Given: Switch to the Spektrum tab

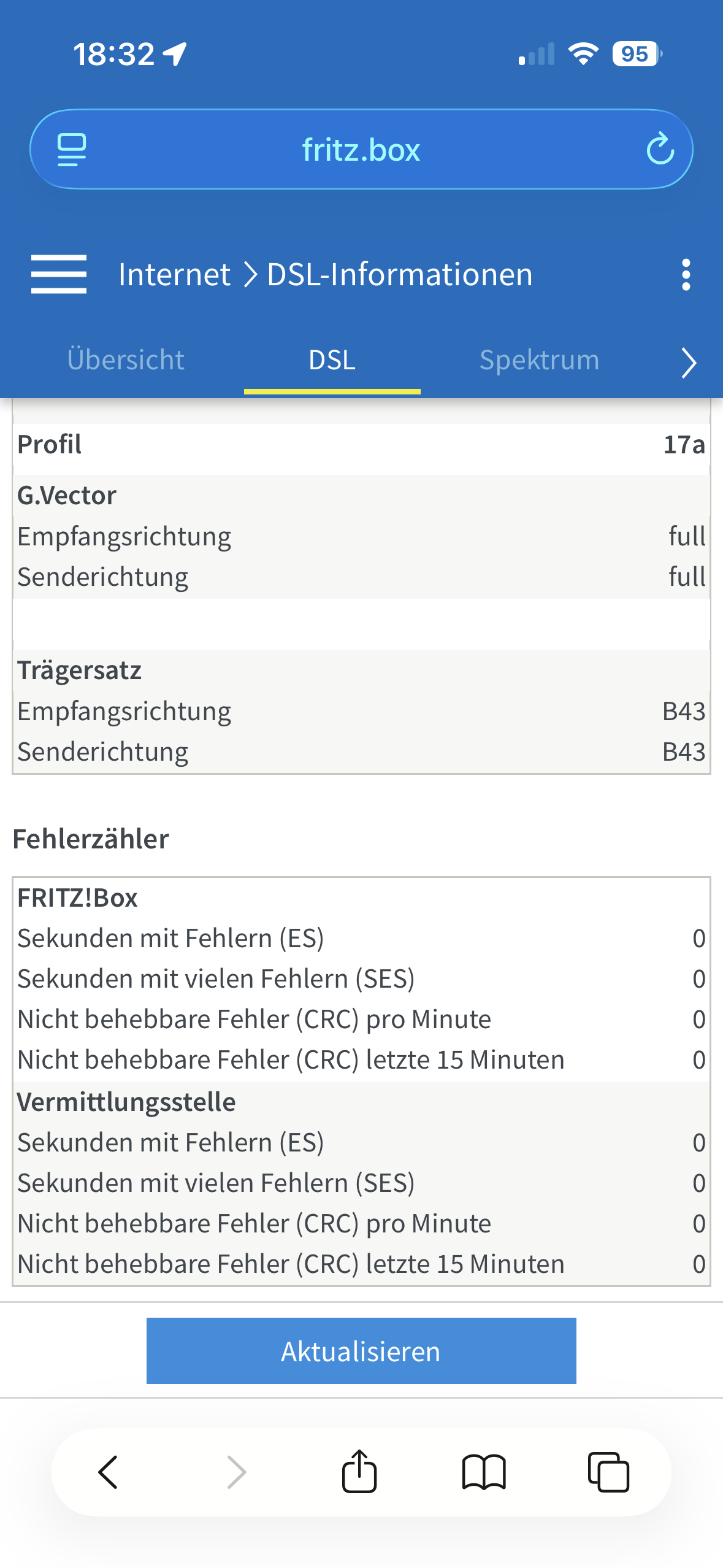Looking at the screenshot, I should (539, 360).
